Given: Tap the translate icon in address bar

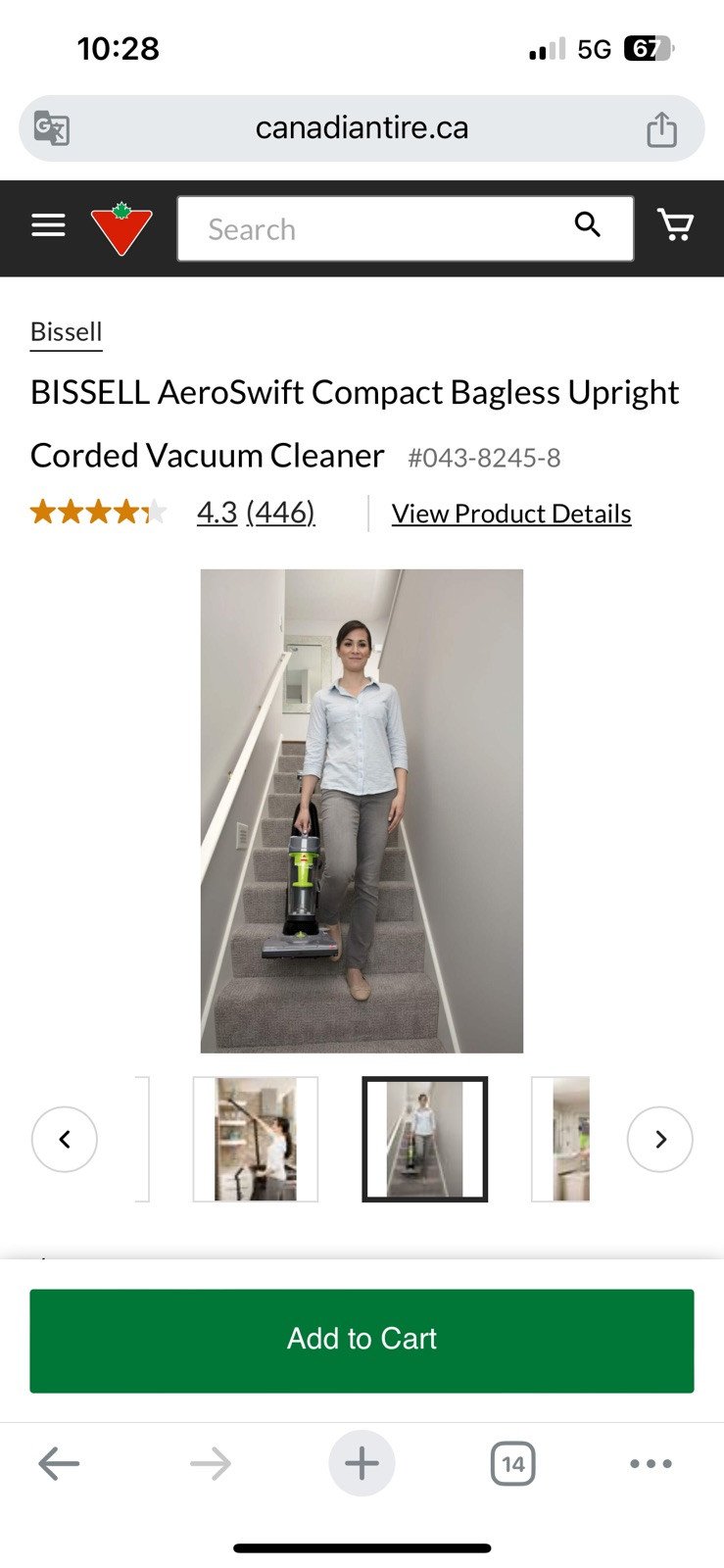Looking at the screenshot, I should (x=51, y=128).
